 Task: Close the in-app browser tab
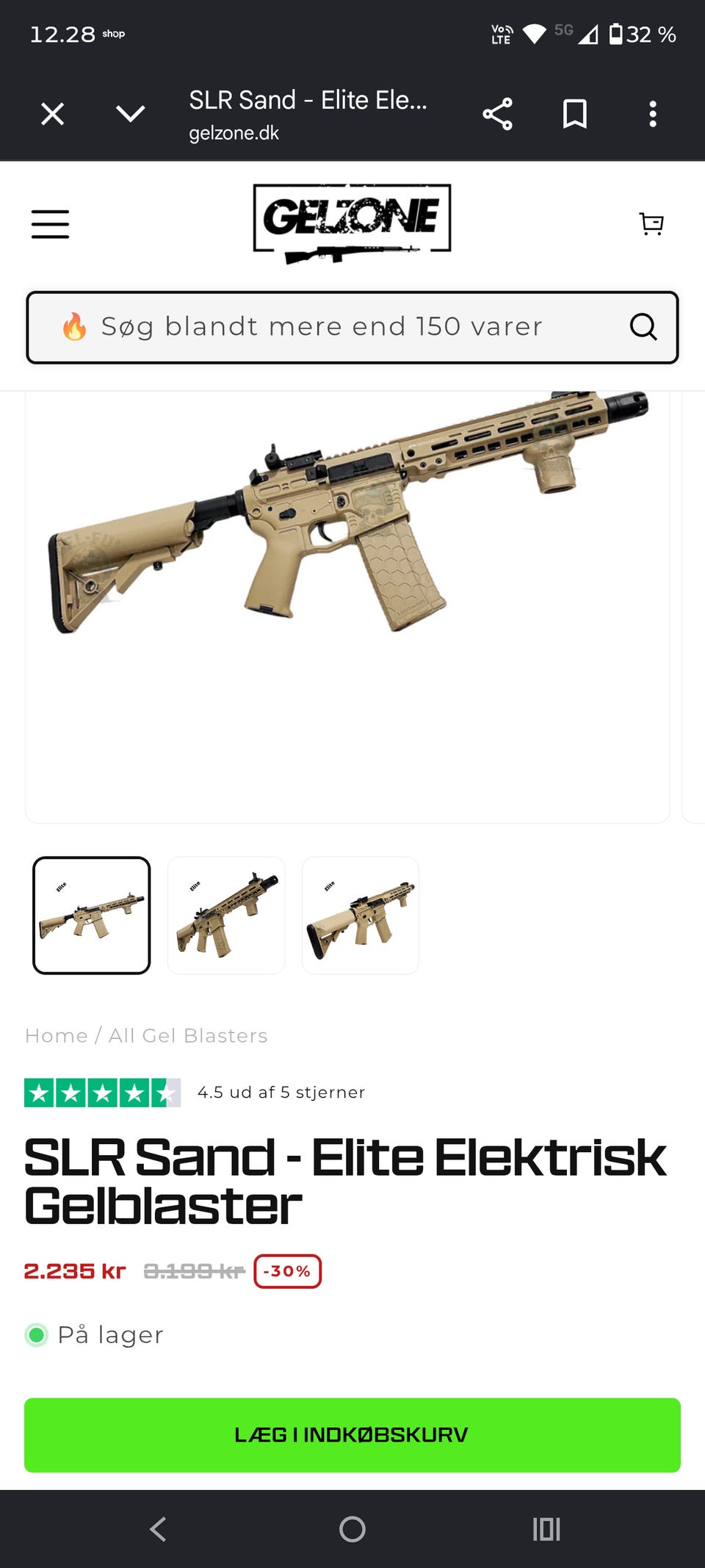pyautogui.click(x=53, y=114)
